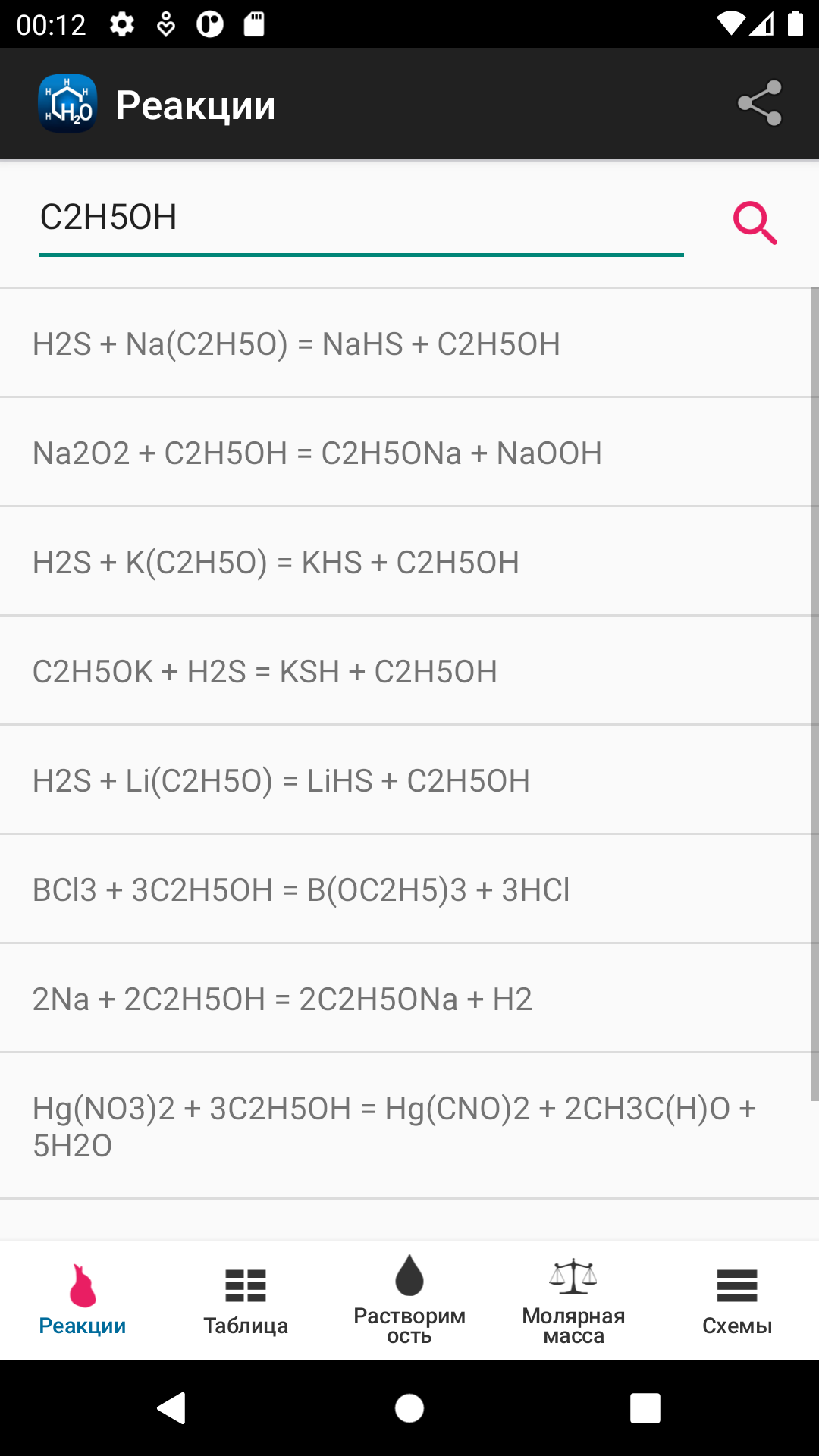The image size is (819, 1456).
Task: Focus the C2H5OH formula input field
Action: point(361,218)
